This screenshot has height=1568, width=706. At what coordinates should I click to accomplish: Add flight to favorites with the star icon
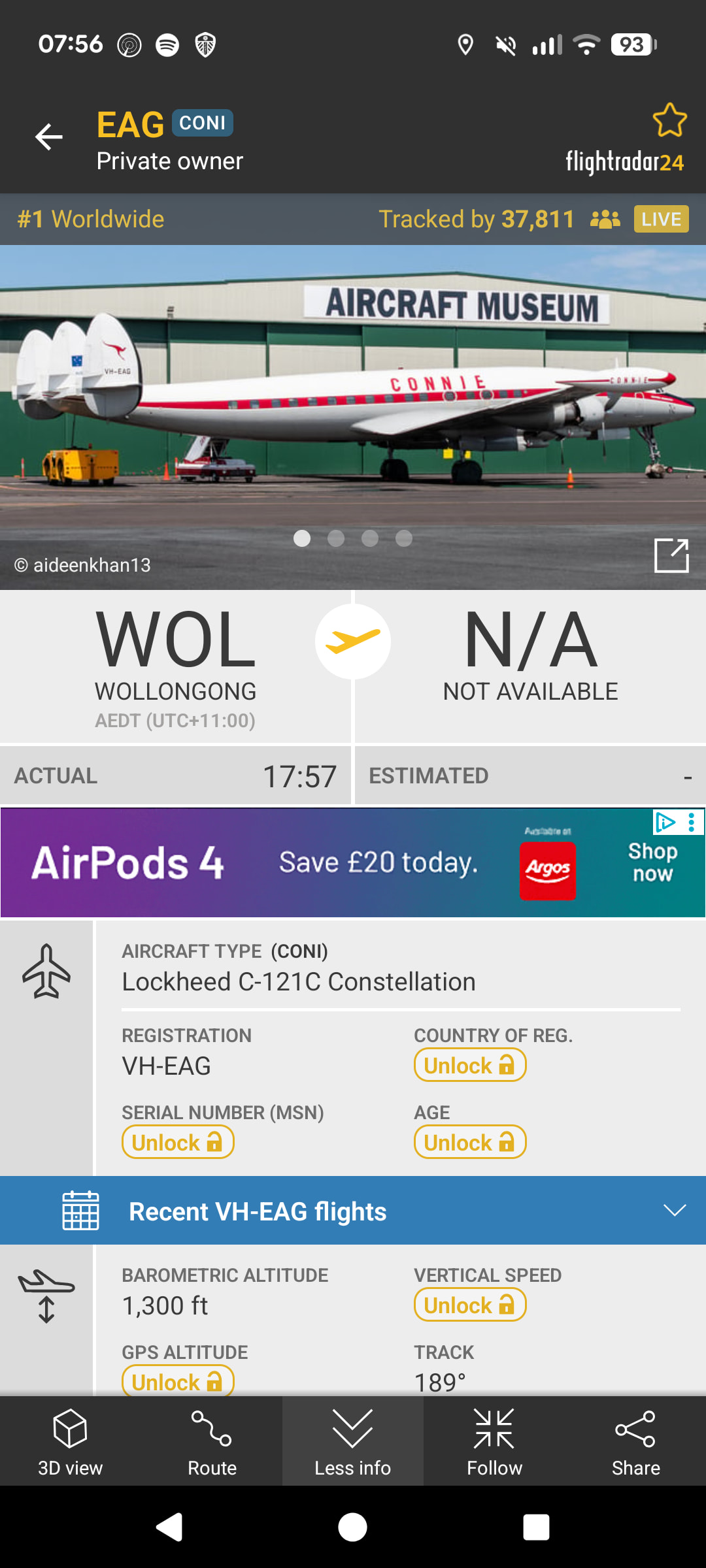click(669, 120)
